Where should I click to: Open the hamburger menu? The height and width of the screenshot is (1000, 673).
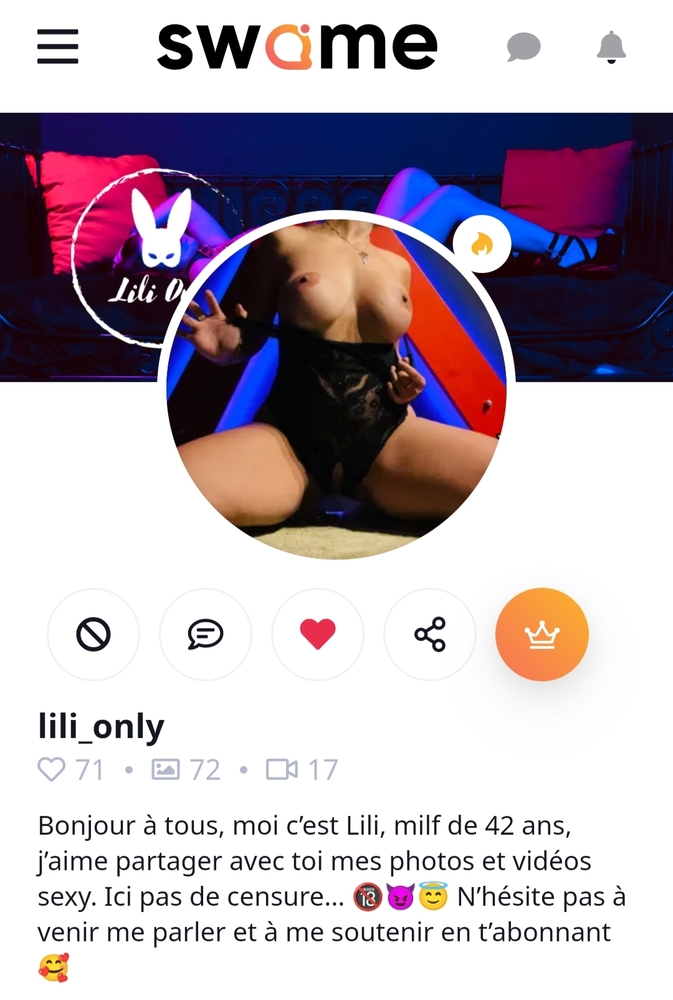tap(58, 47)
